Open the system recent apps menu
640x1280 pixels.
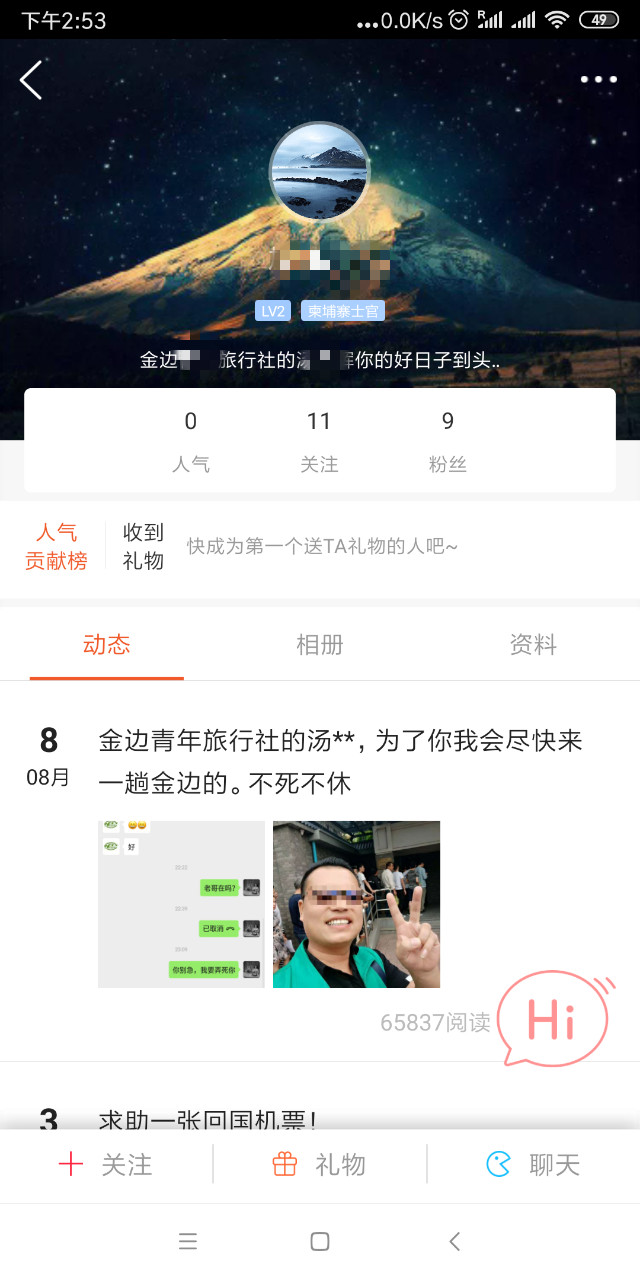(187, 1242)
